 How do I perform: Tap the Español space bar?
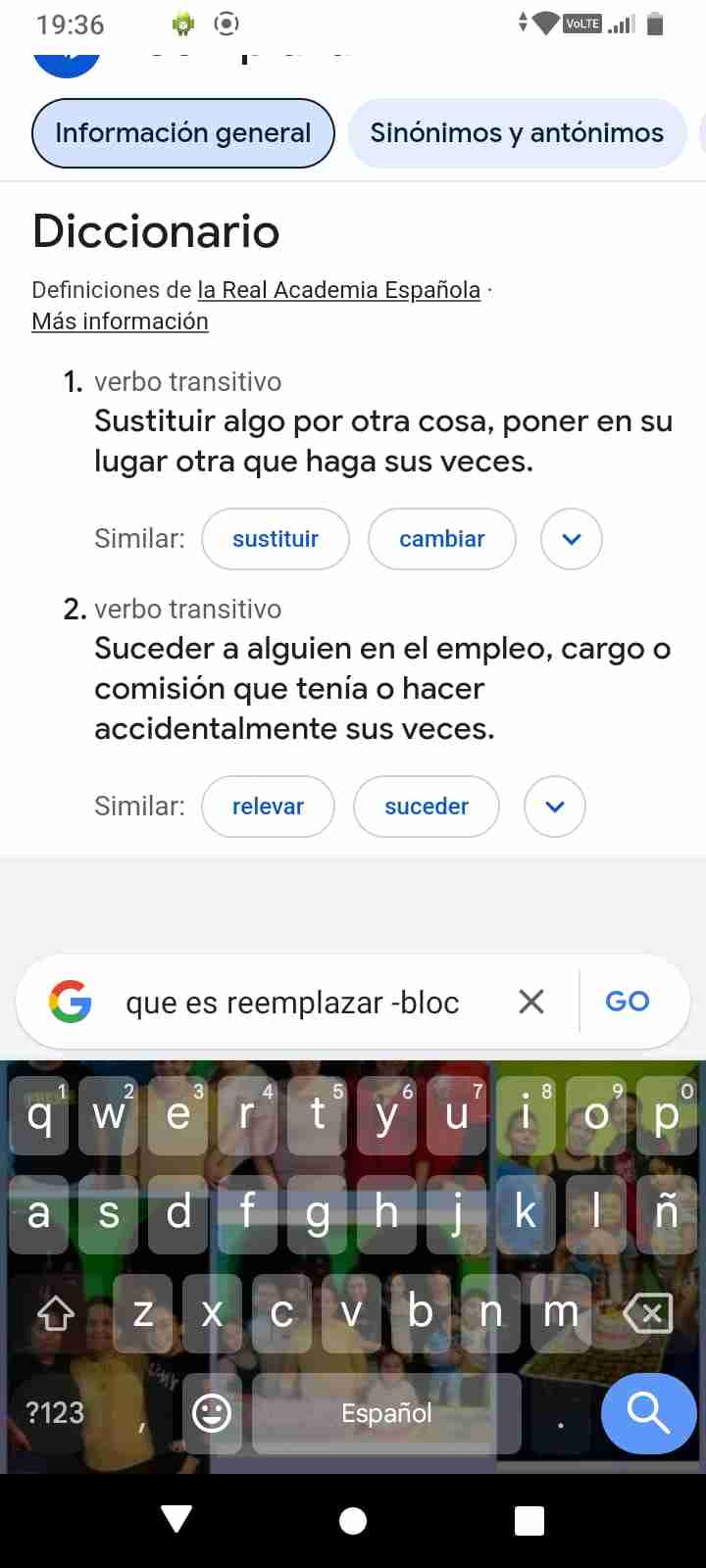[386, 1413]
